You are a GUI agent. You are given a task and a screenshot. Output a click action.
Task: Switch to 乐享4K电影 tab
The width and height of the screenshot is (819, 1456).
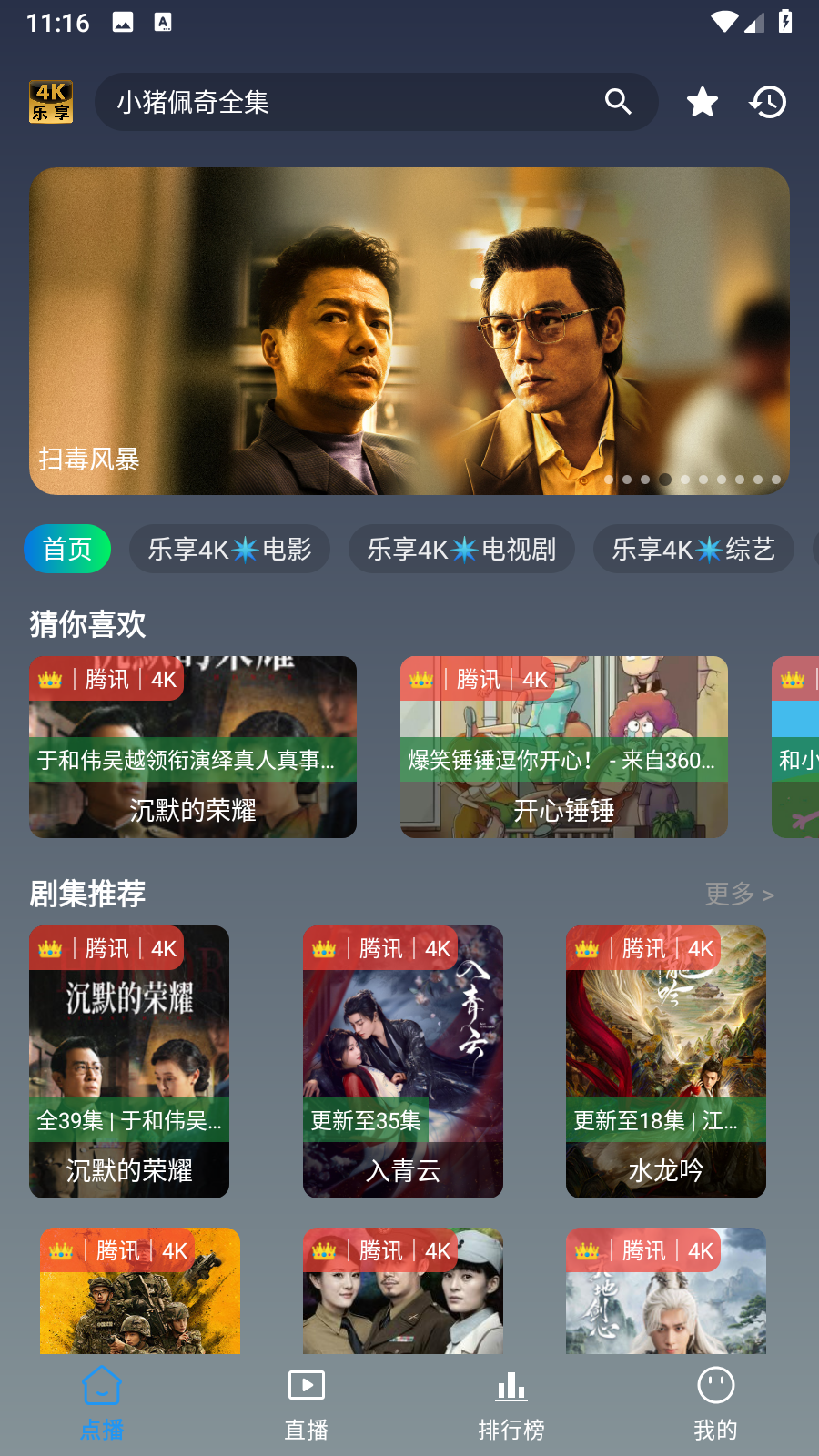tap(229, 549)
